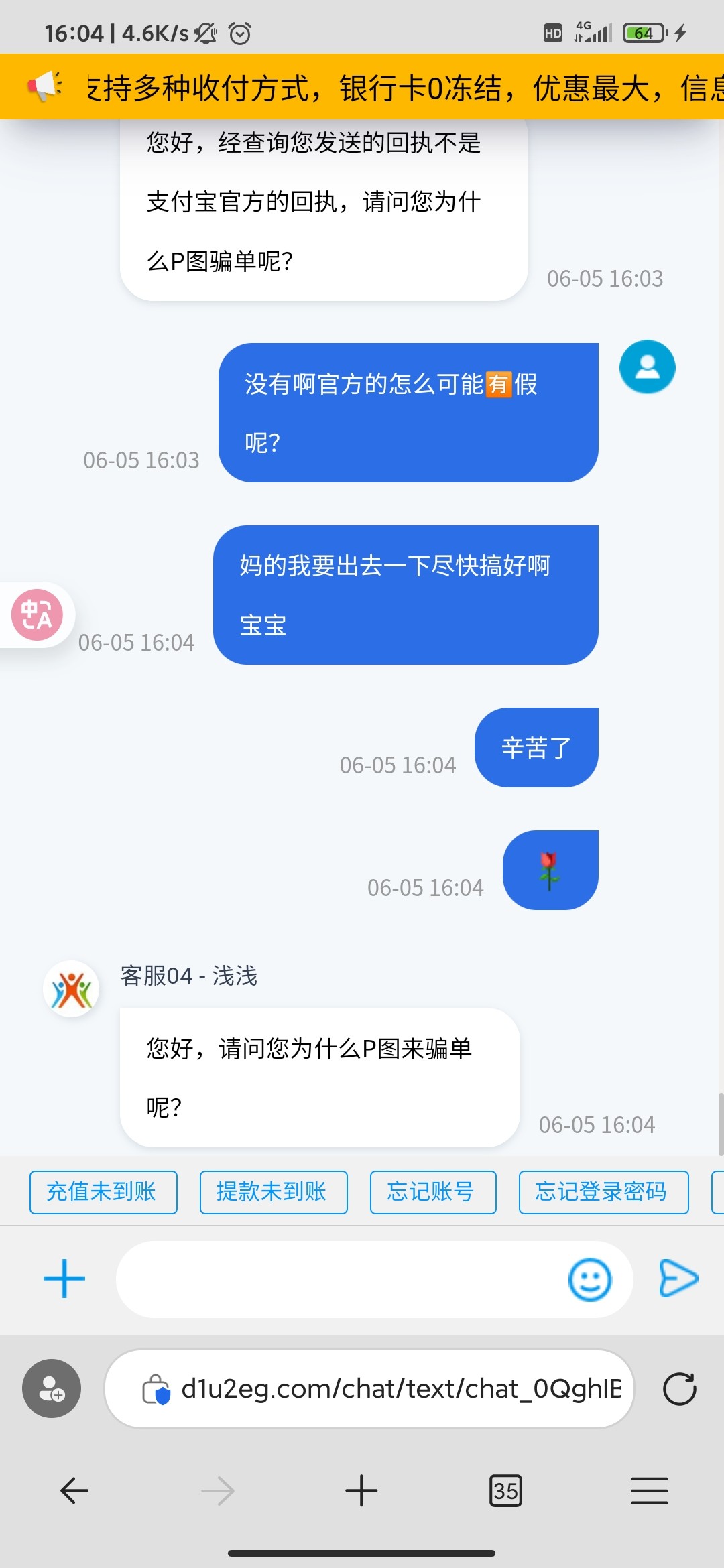
Task: Select the 提款未到账 quick reply
Action: [x=274, y=1192]
